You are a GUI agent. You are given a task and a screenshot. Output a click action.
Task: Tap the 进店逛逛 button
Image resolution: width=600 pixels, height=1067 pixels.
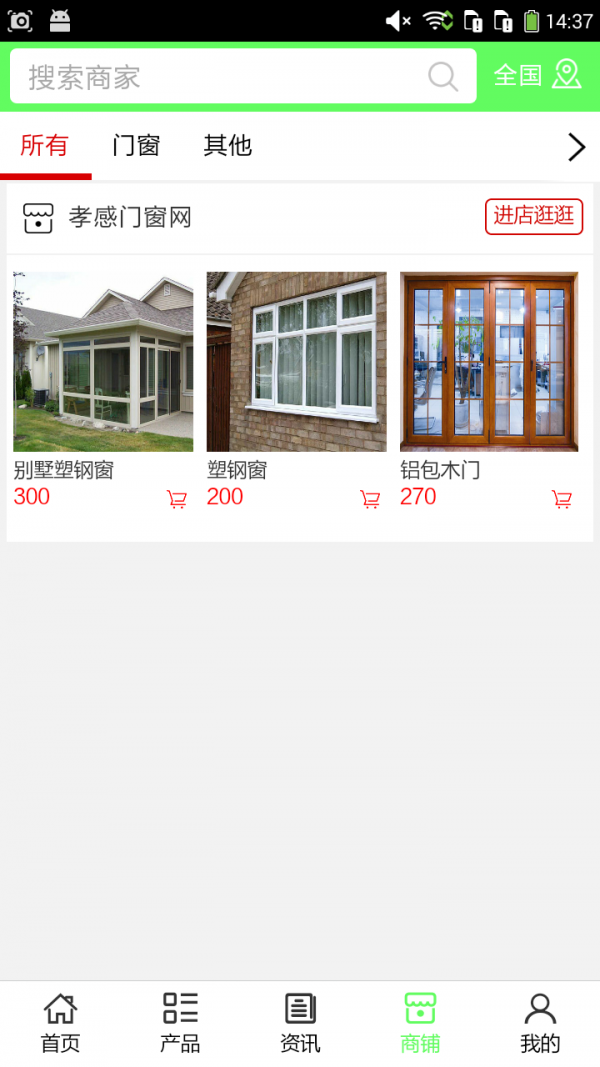click(534, 216)
